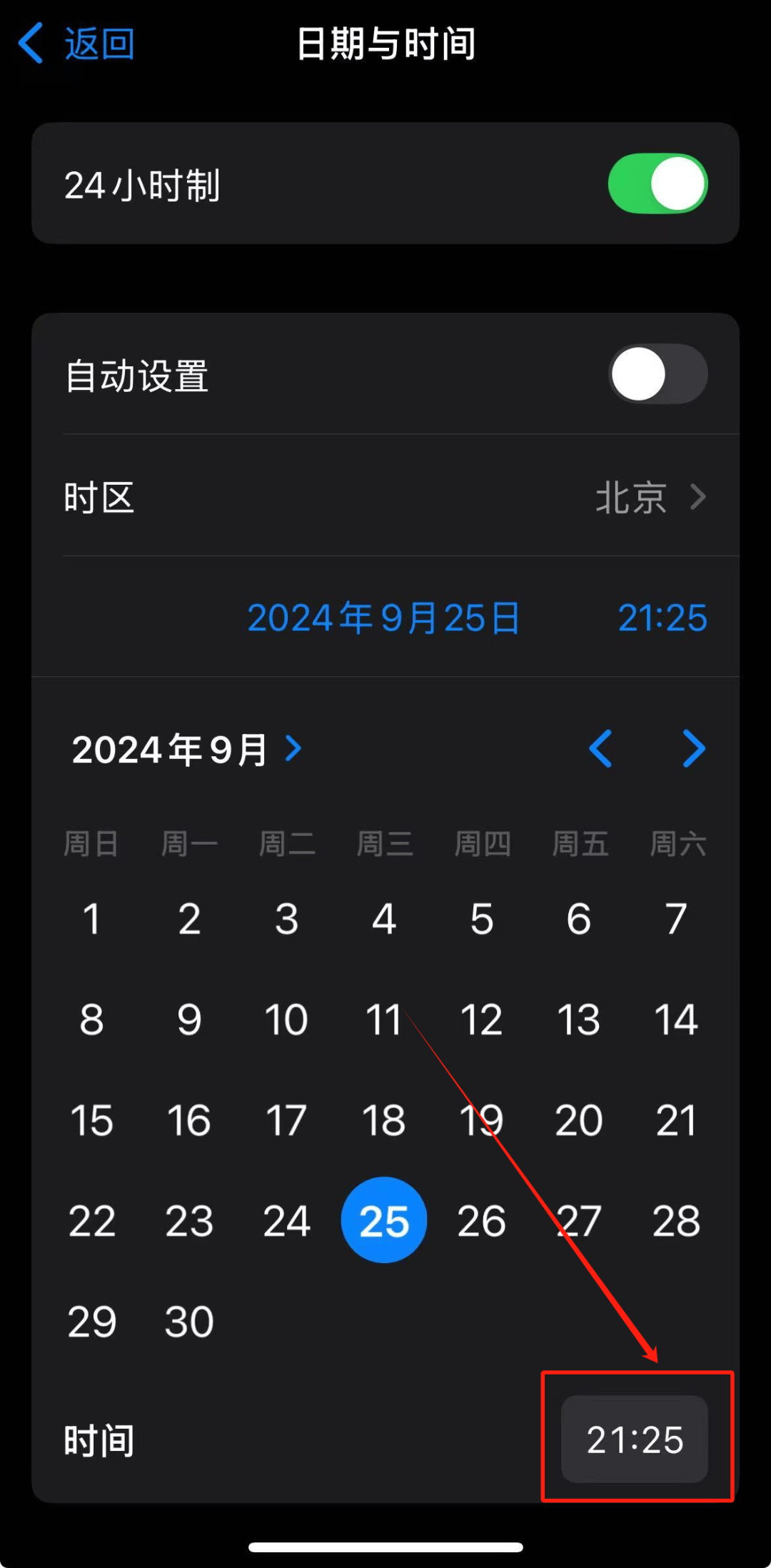Select September 25 on the calendar

pos(383,1220)
